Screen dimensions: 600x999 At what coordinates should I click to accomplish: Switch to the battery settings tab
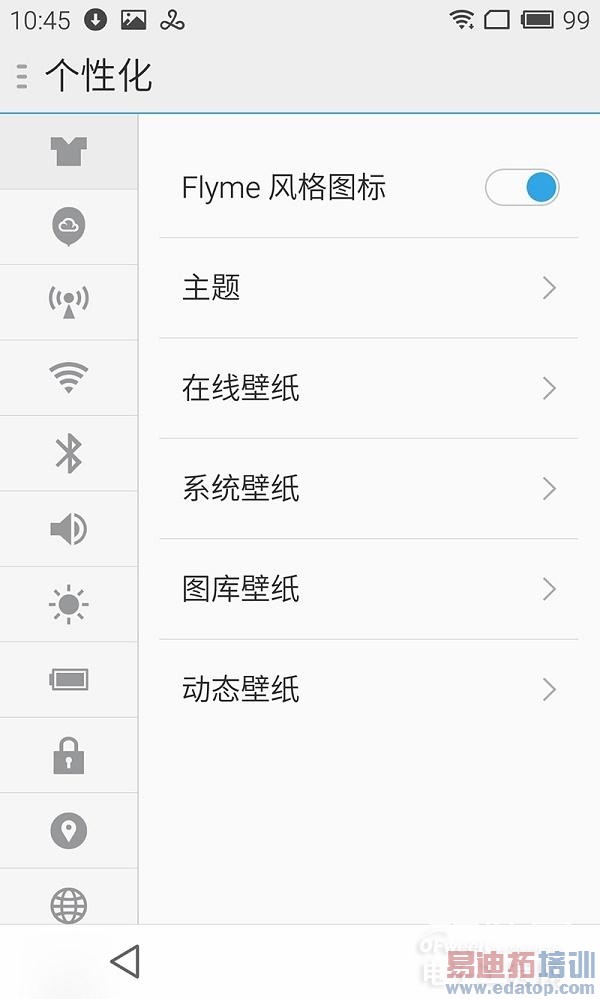pos(69,680)
